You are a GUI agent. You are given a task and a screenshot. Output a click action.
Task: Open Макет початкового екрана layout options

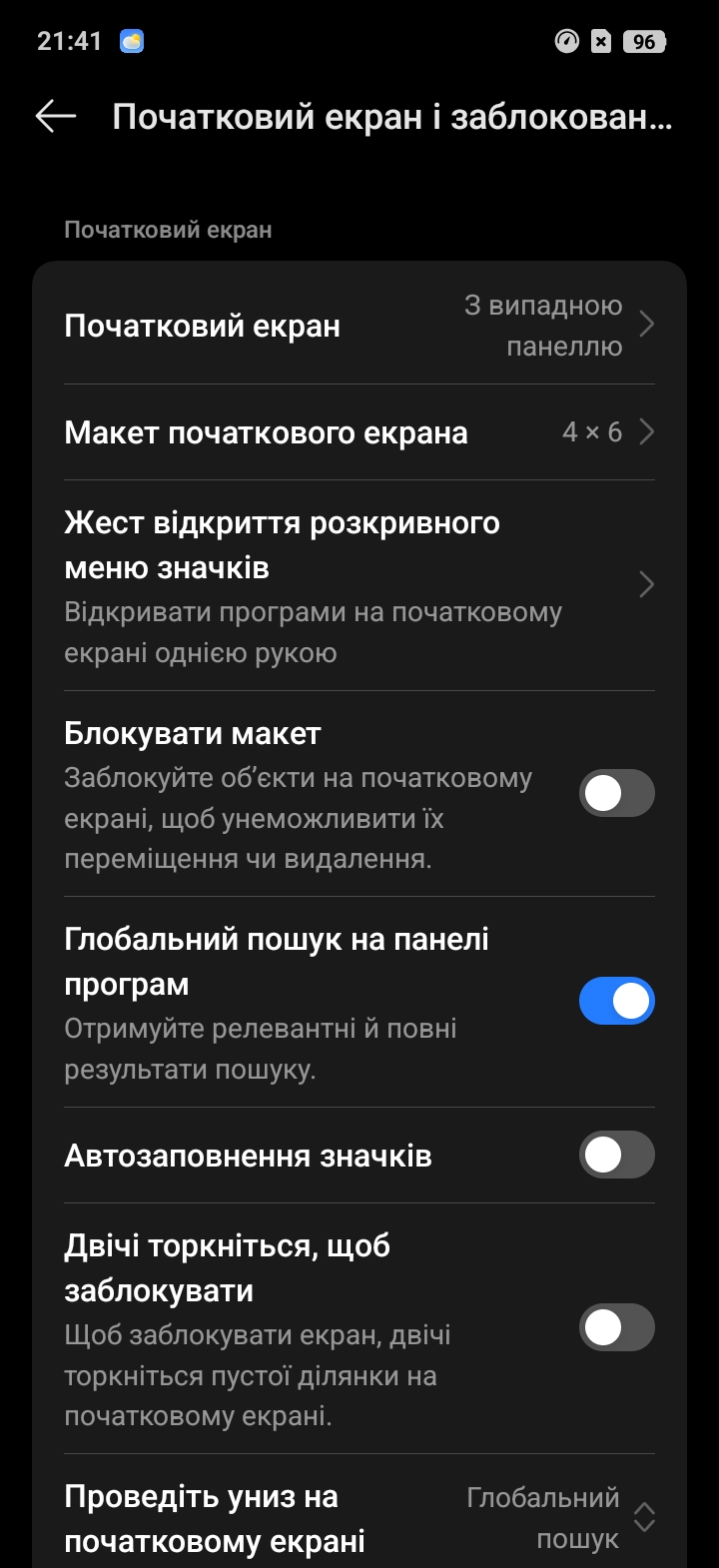pos(359,432)
